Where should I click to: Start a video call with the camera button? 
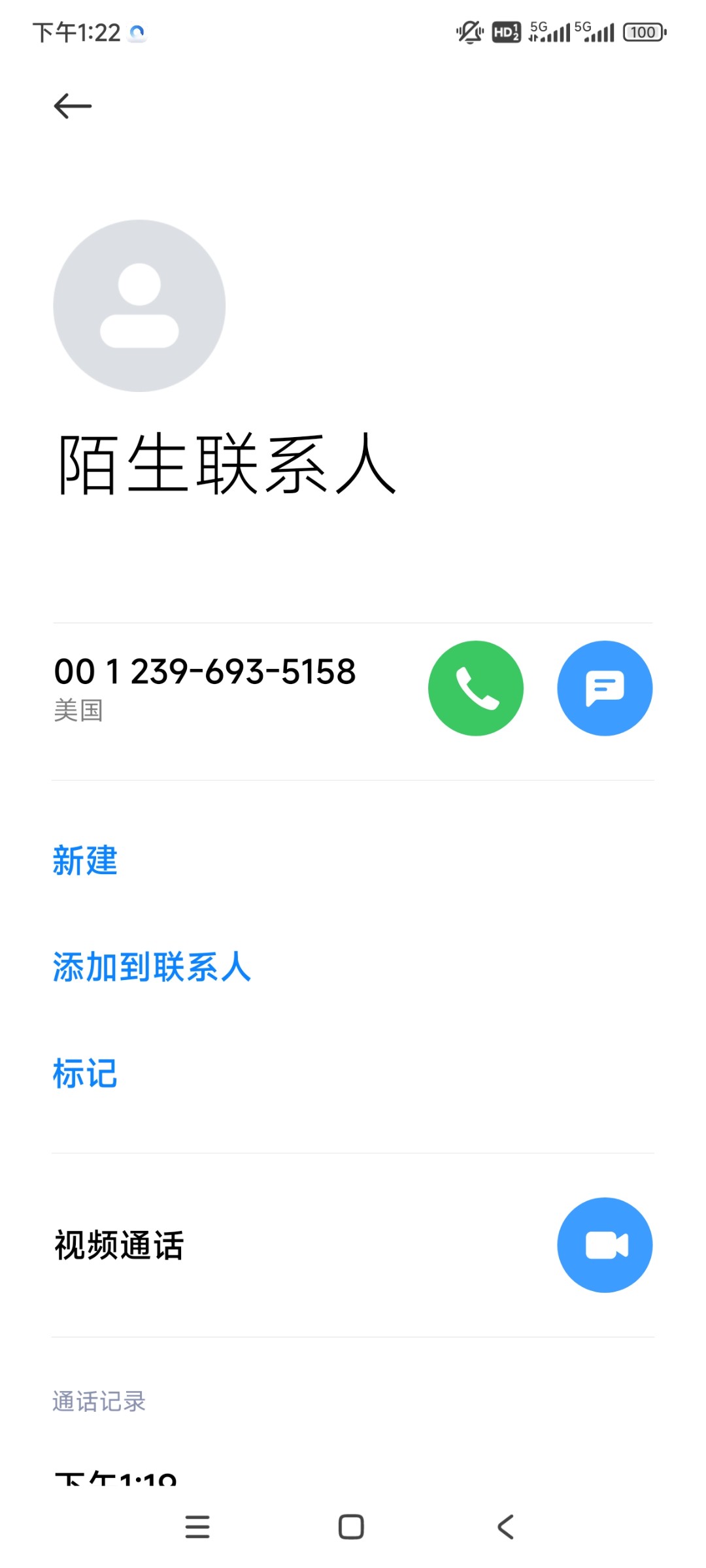point(605,1245)
